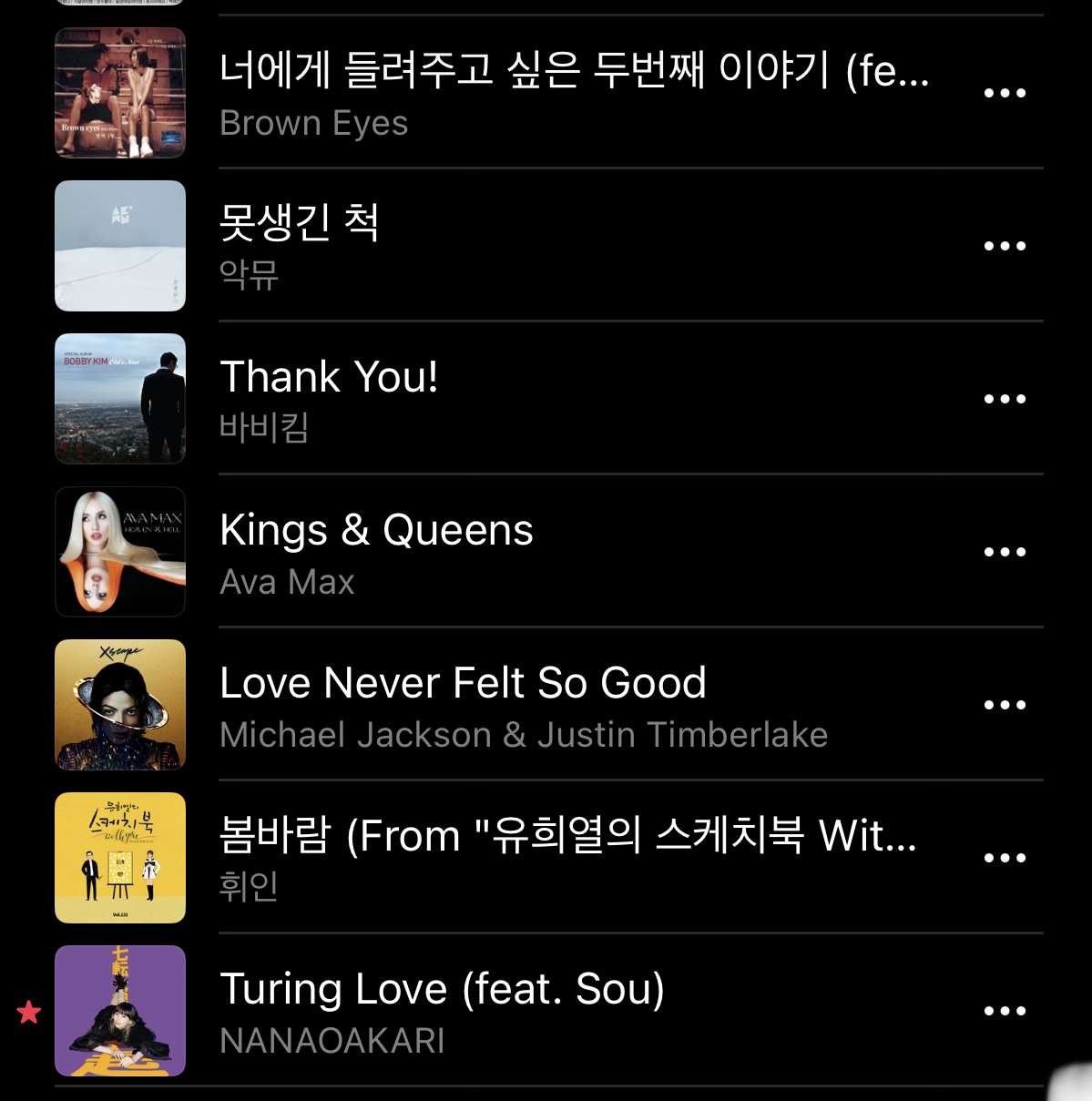
Task: Play the Brown Eyes song row
Action: [574, 93]
